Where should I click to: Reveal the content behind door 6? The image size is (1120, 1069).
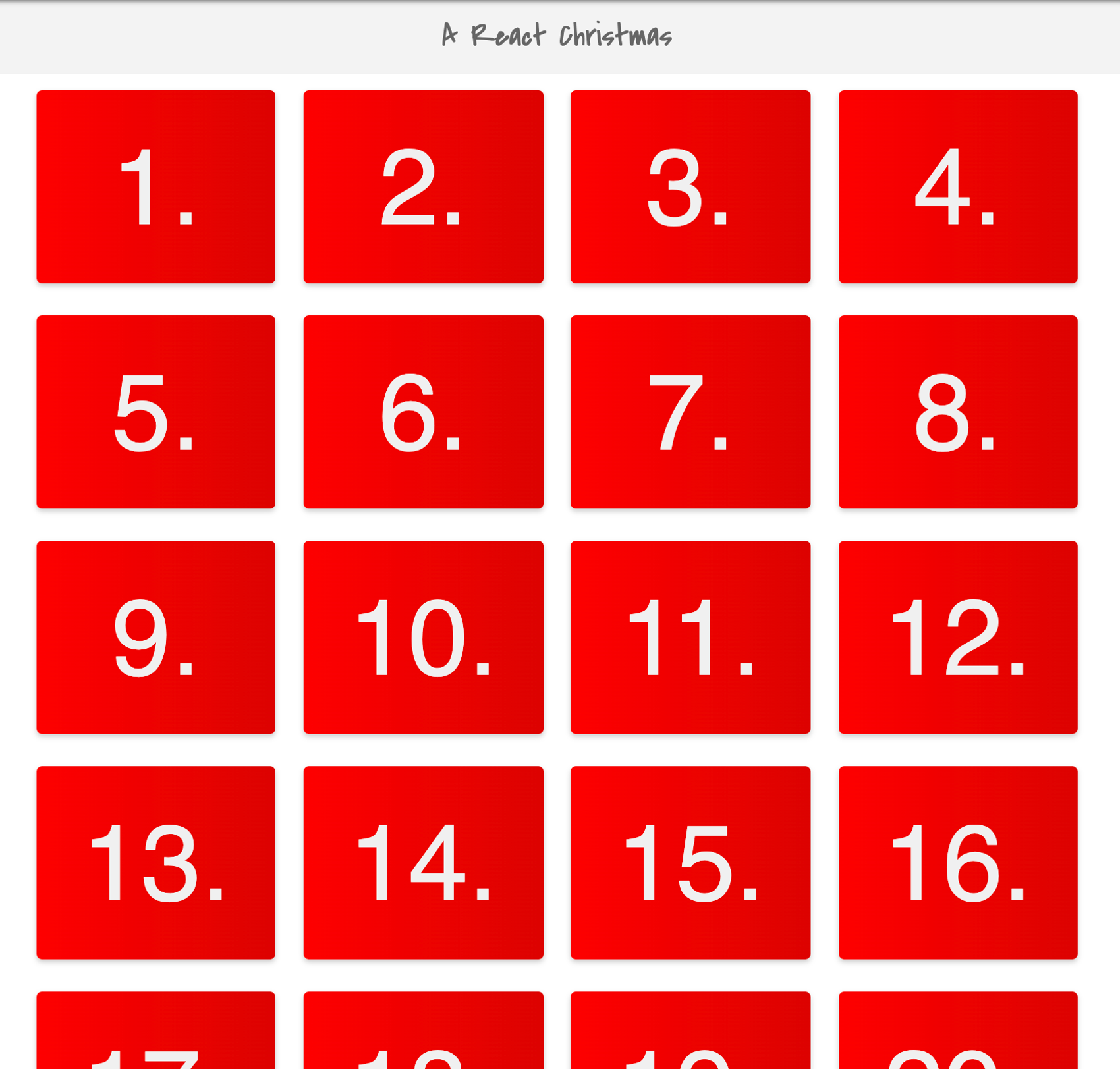tap(423, 412)
